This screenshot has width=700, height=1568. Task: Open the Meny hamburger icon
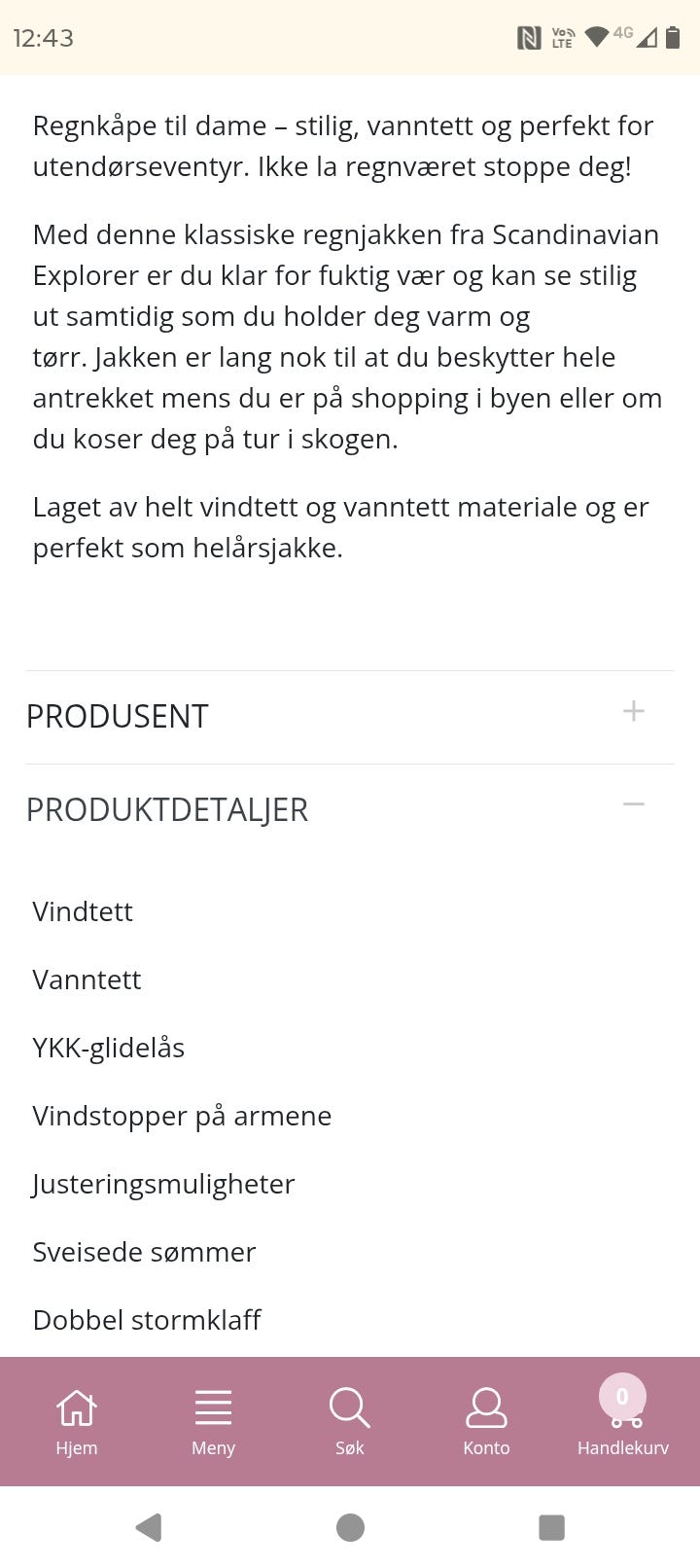click(x=213, y=1406)
